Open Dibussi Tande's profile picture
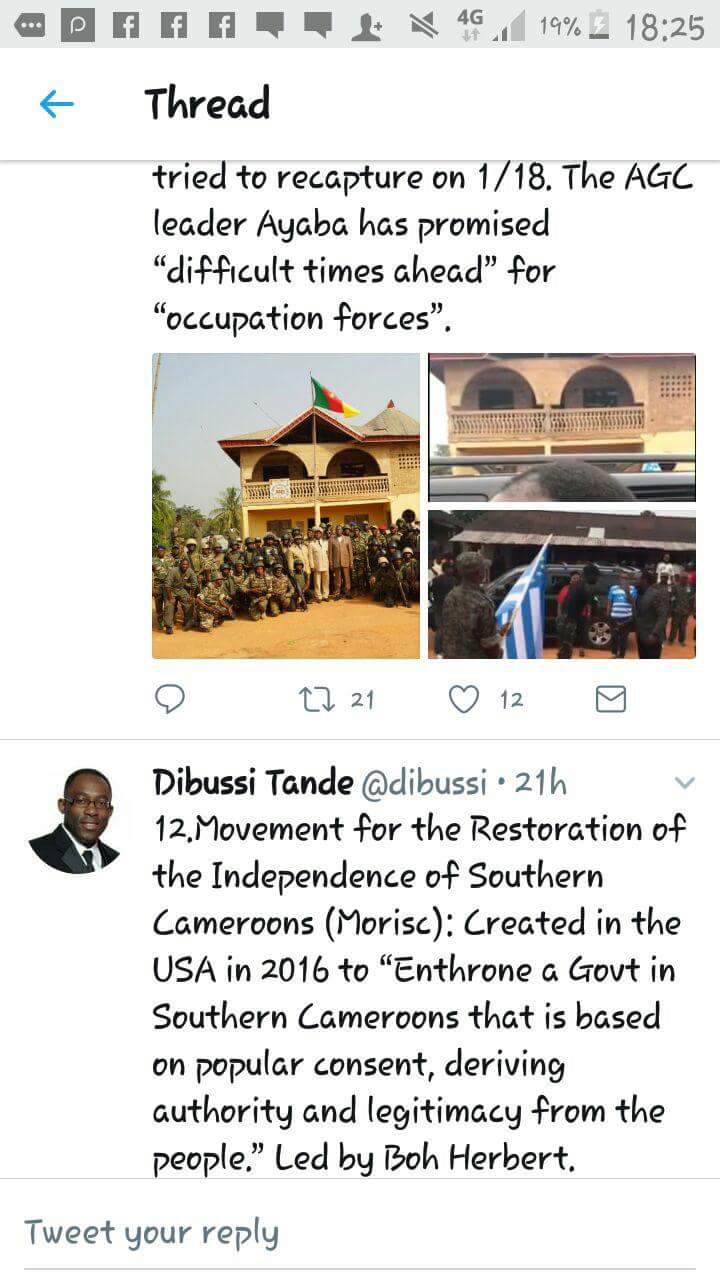Image resolution: width=720 pixels, height=1280 pixels. point(74,821)
